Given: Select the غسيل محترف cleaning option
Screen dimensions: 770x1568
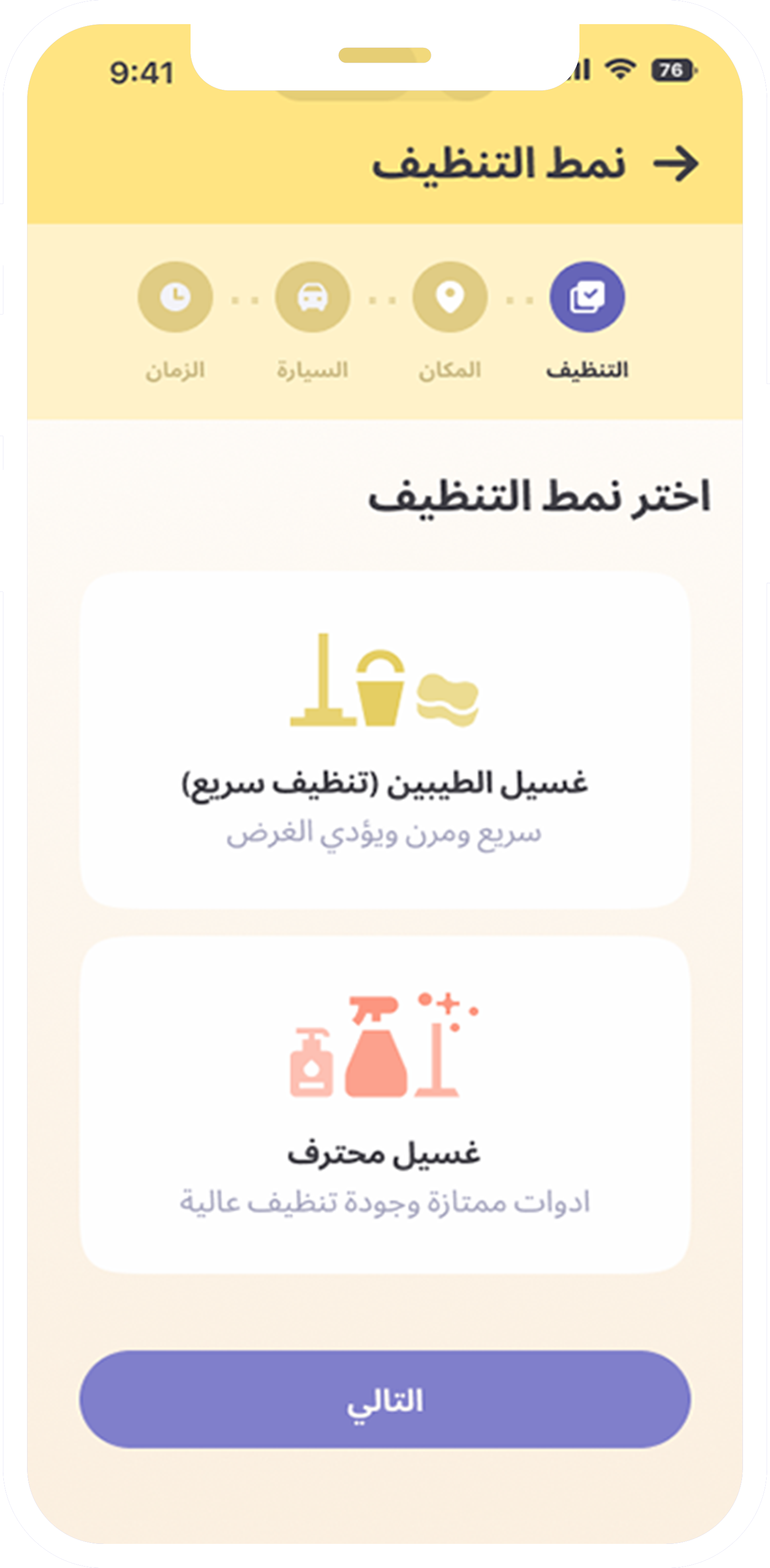Looking at the screenshot, I should [385, 1104].
